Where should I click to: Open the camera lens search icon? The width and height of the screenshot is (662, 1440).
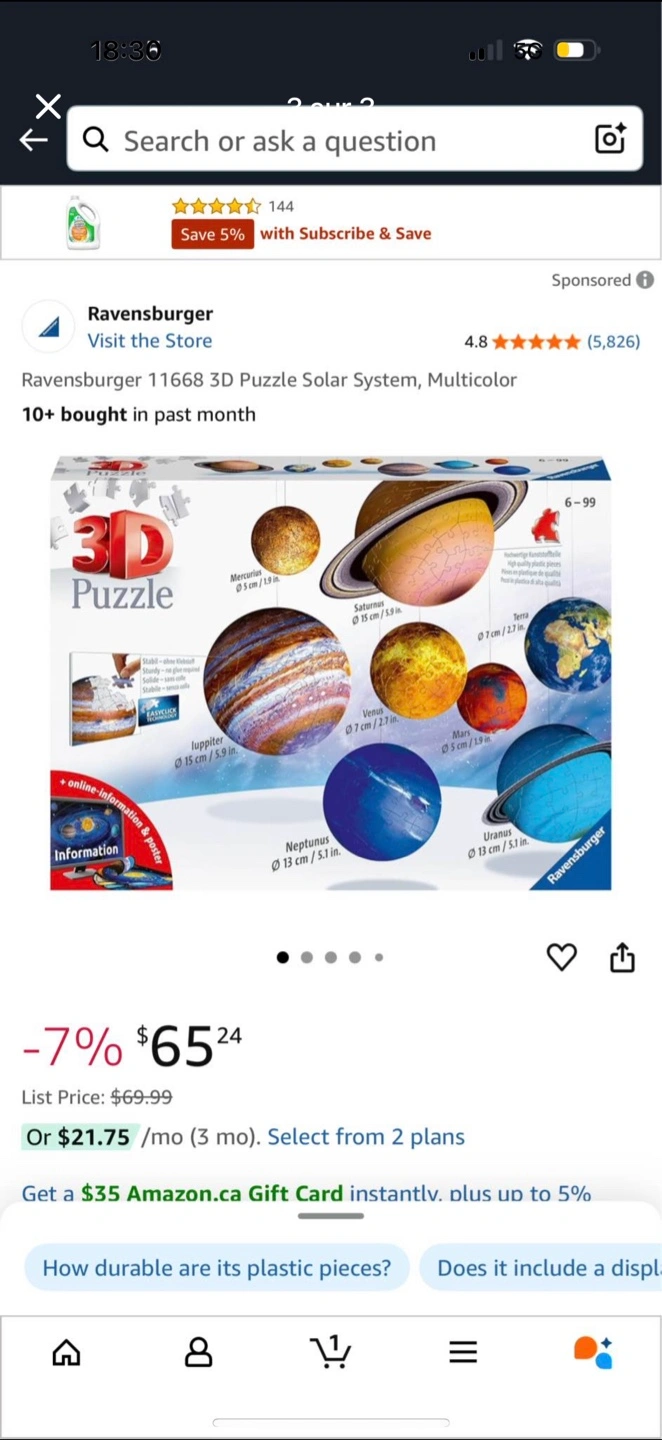[610, 139]
